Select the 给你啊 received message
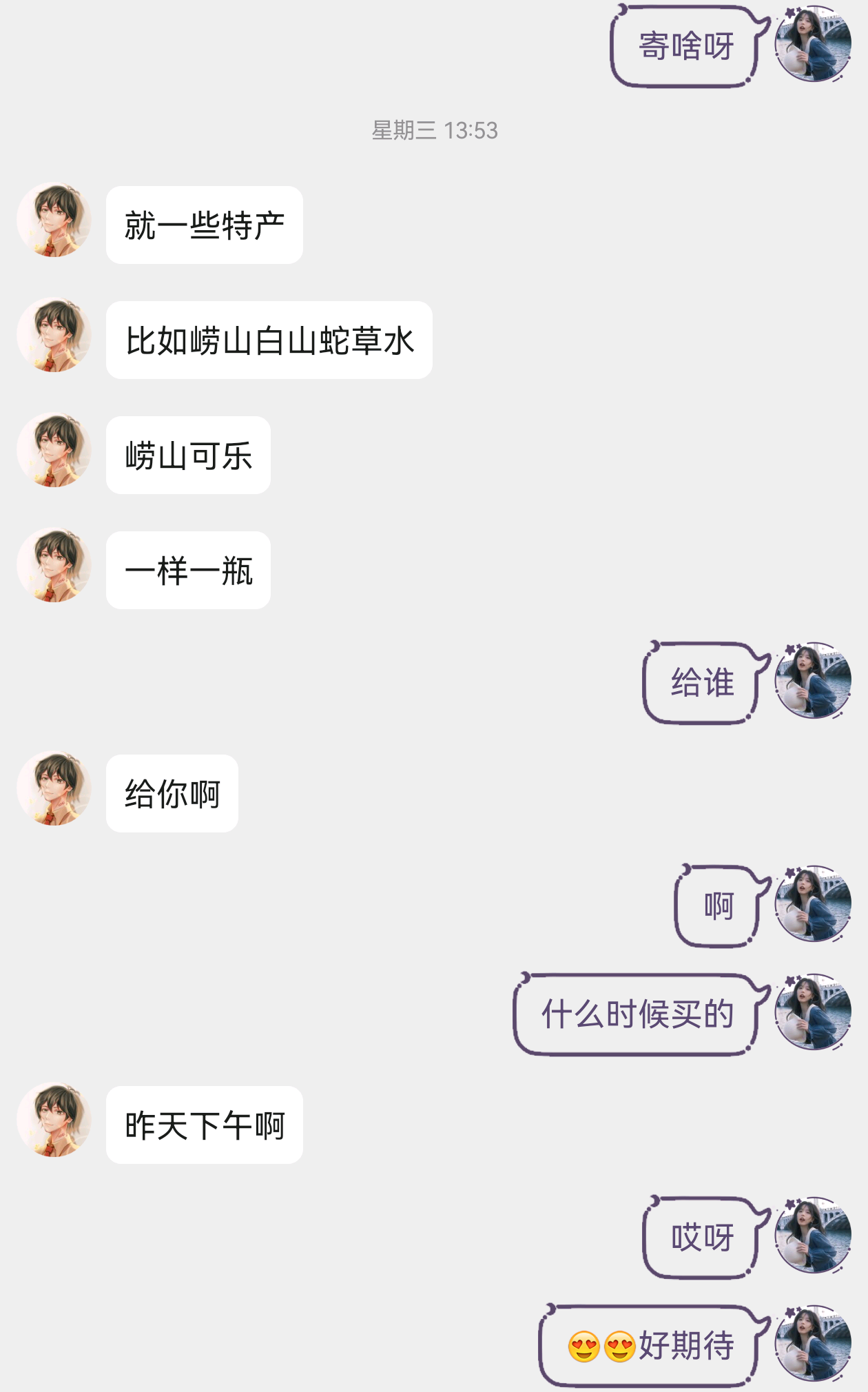This screenshot has width=868, height=1392. (x=171, y=792)
